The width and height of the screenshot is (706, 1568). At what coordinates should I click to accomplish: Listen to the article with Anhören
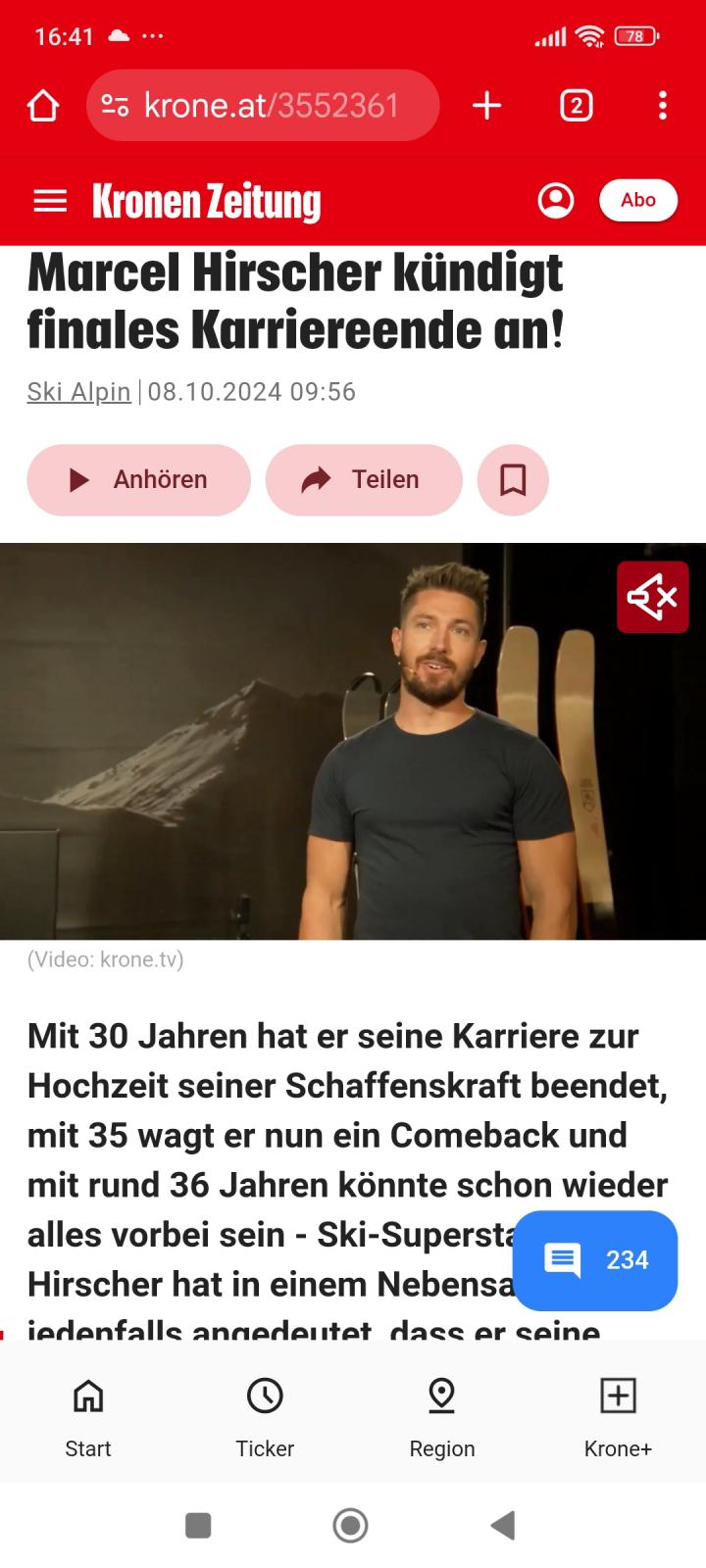139,480
